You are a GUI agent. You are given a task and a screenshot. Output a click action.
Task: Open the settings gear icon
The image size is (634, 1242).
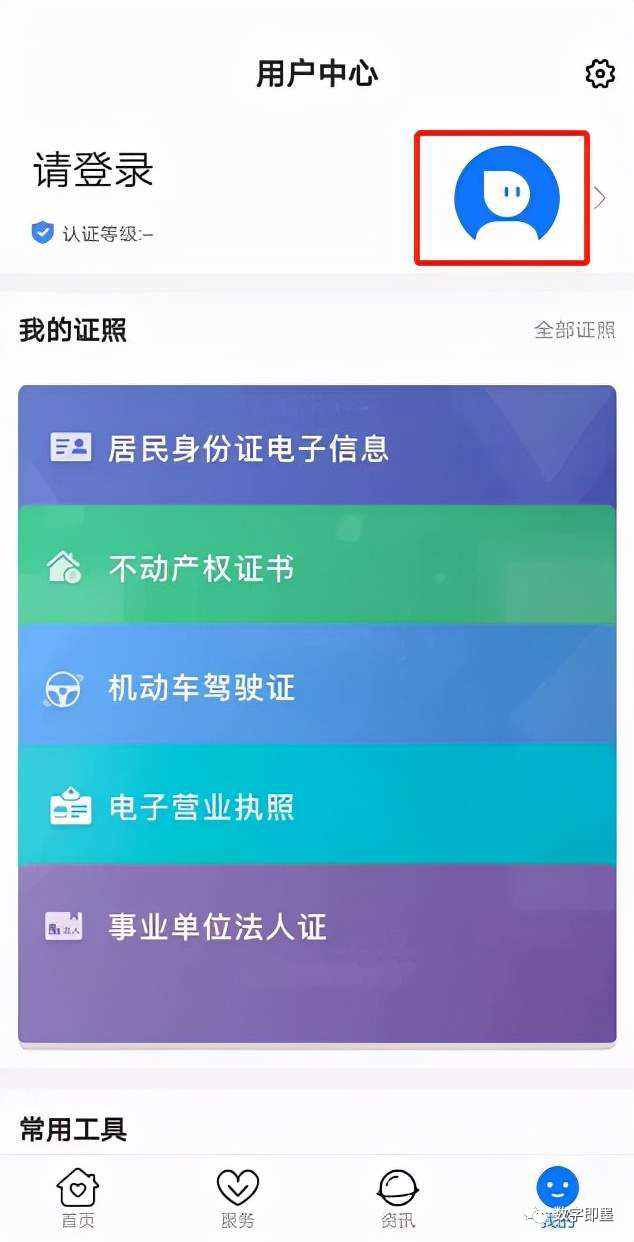[599, 73]
